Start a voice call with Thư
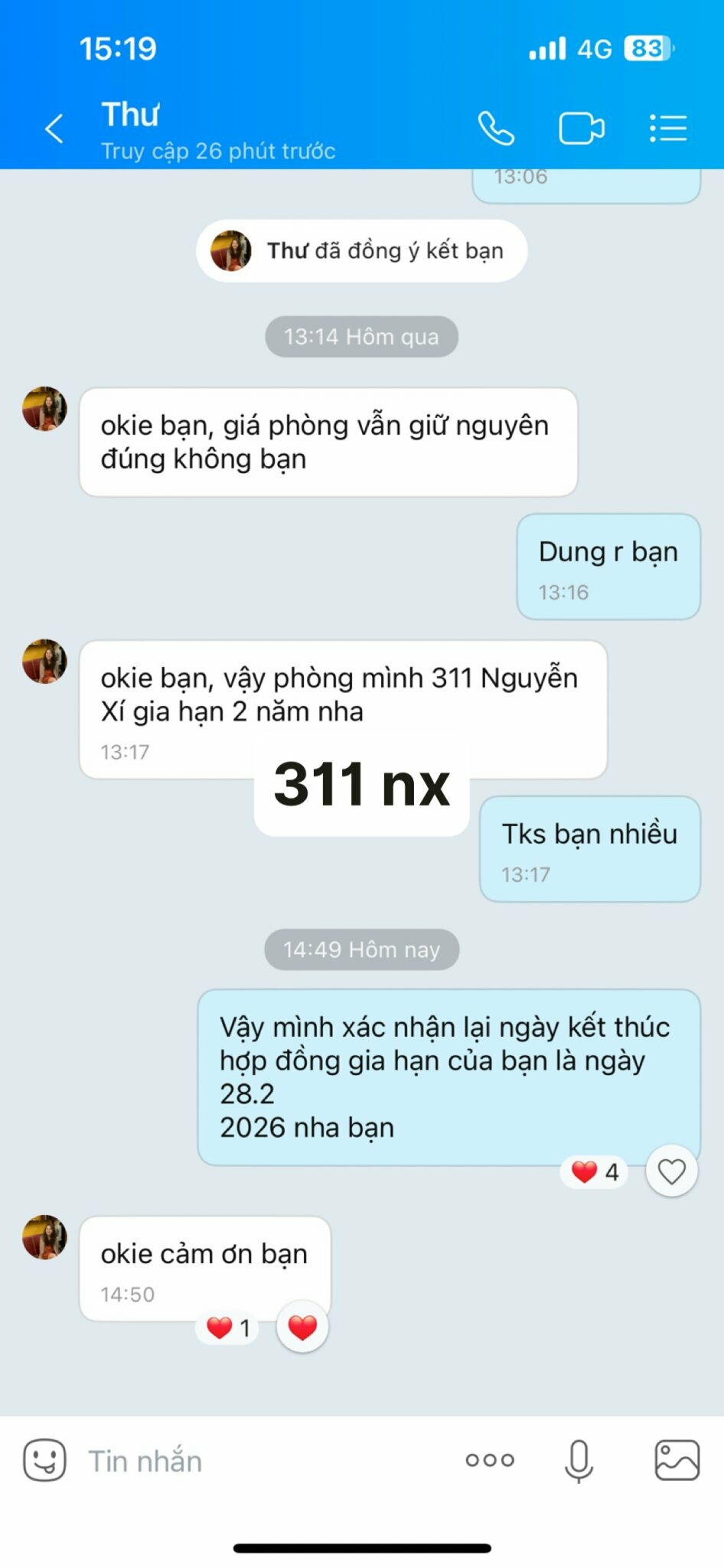 click(x=496, y=128)
